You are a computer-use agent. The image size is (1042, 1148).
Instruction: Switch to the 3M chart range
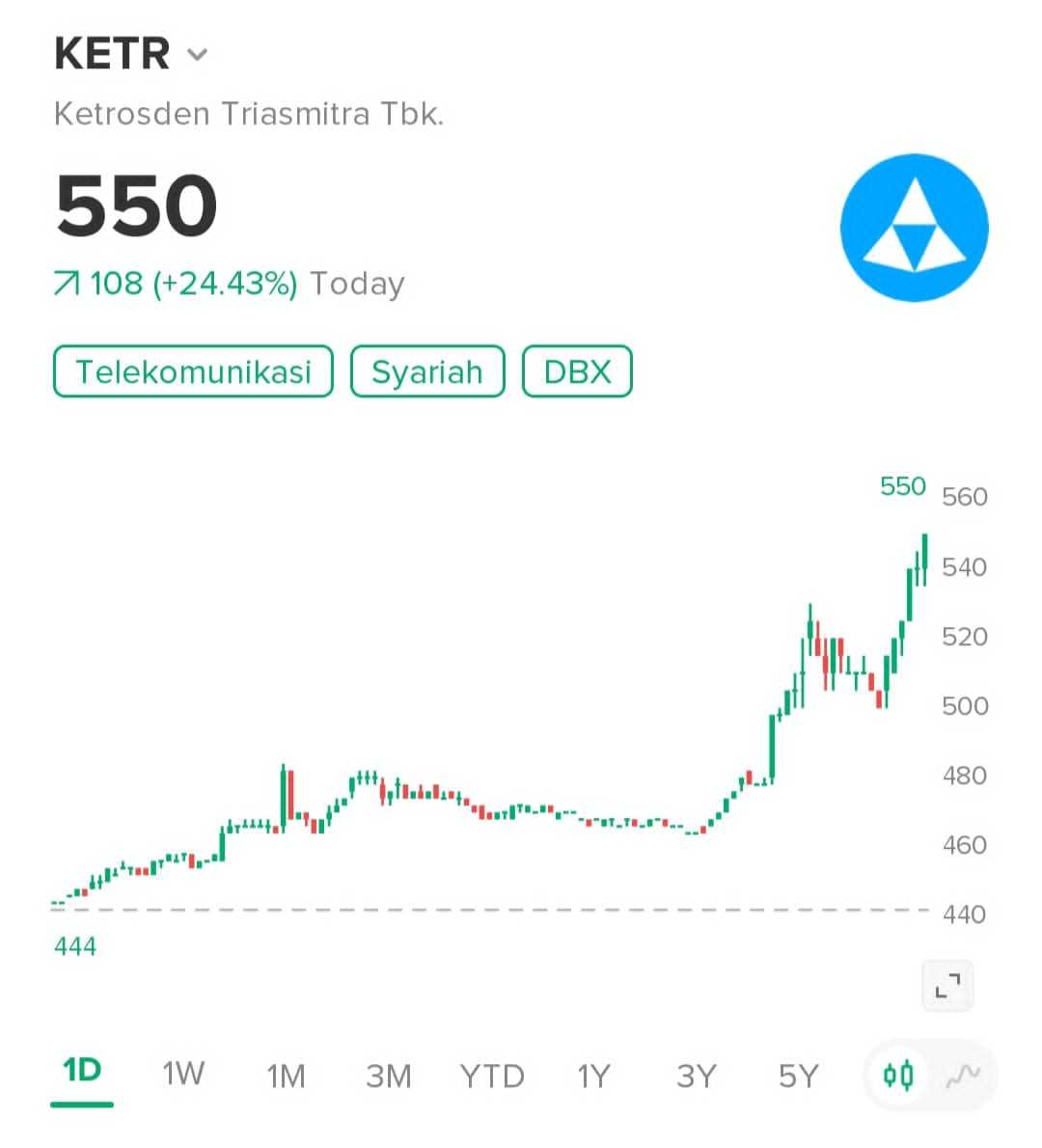click(388, 1075)
